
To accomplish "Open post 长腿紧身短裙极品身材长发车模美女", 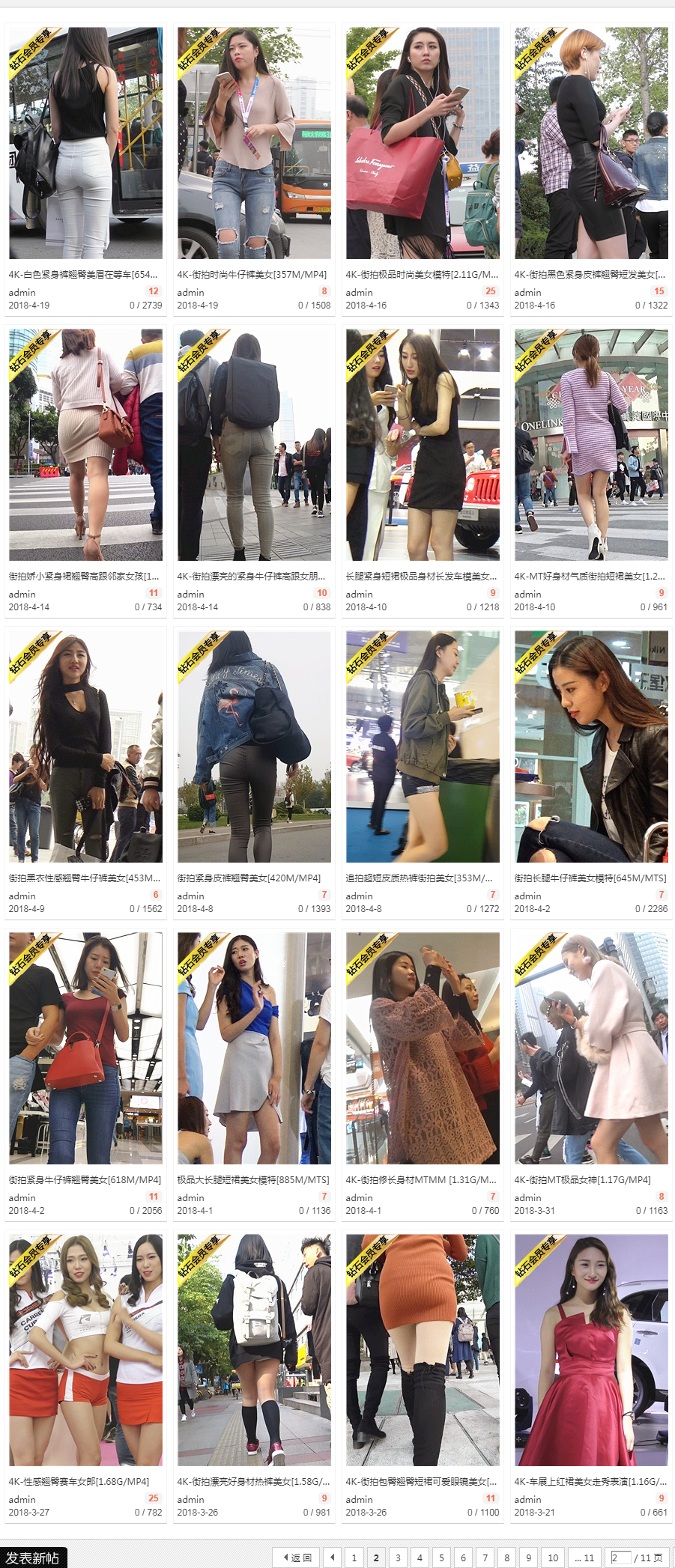I will [421, 577].
